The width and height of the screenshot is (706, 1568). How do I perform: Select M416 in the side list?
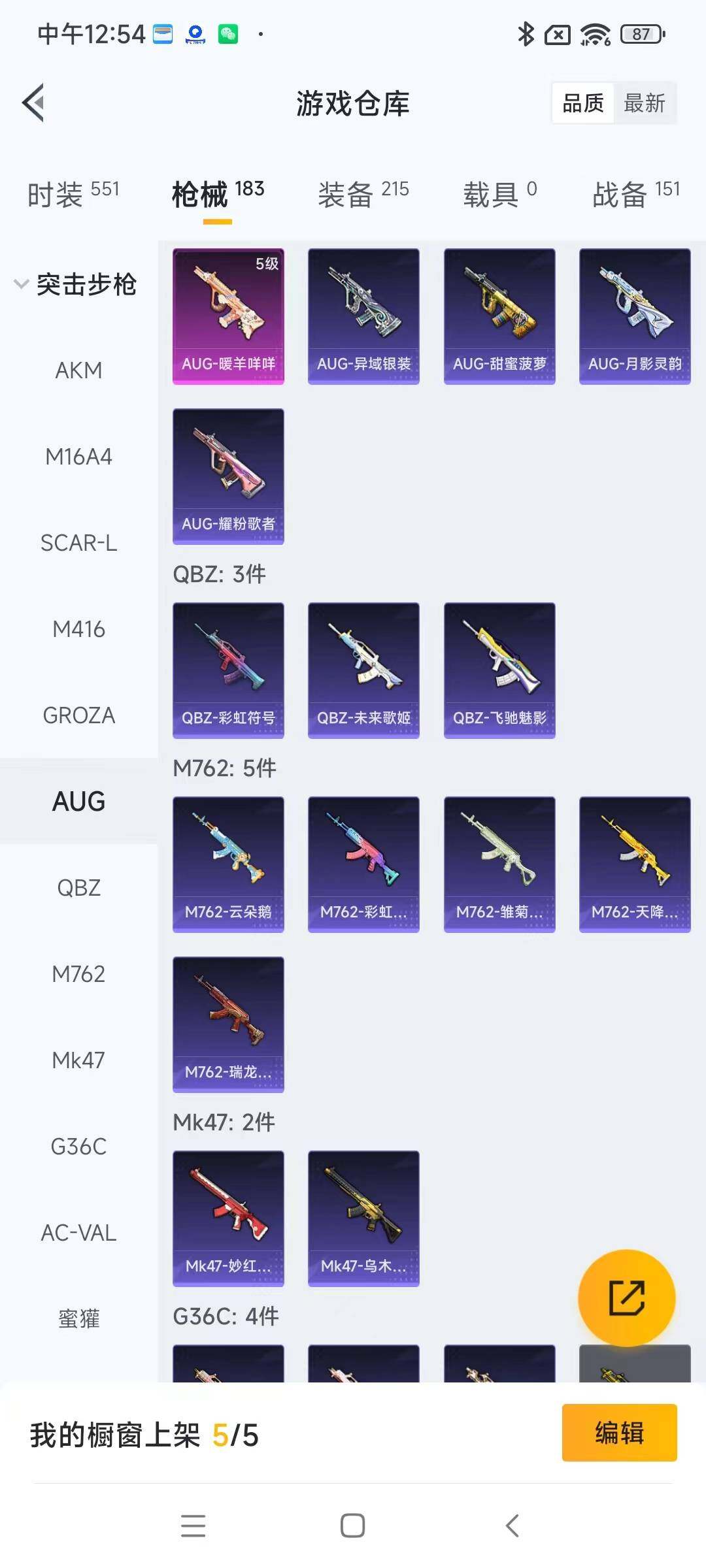[x=78, y=629]
